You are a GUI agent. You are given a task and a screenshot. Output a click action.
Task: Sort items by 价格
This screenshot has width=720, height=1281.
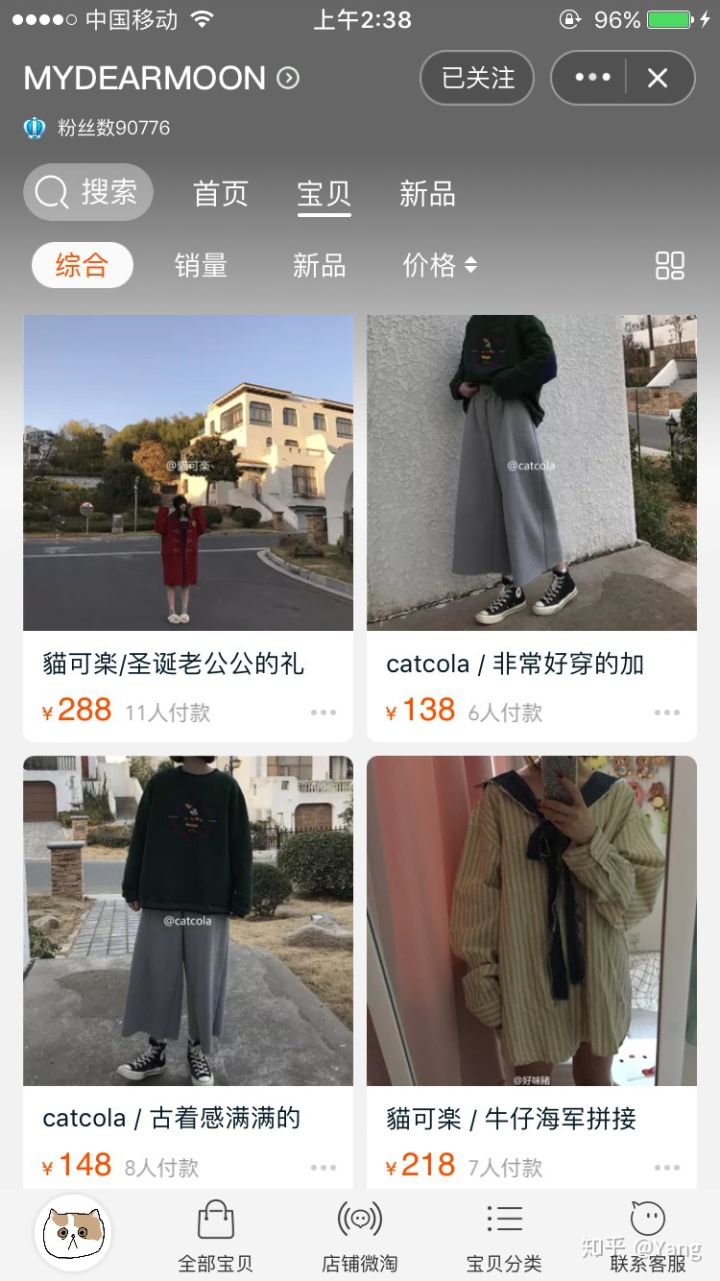pyautogui.click(x=439, y=265)
